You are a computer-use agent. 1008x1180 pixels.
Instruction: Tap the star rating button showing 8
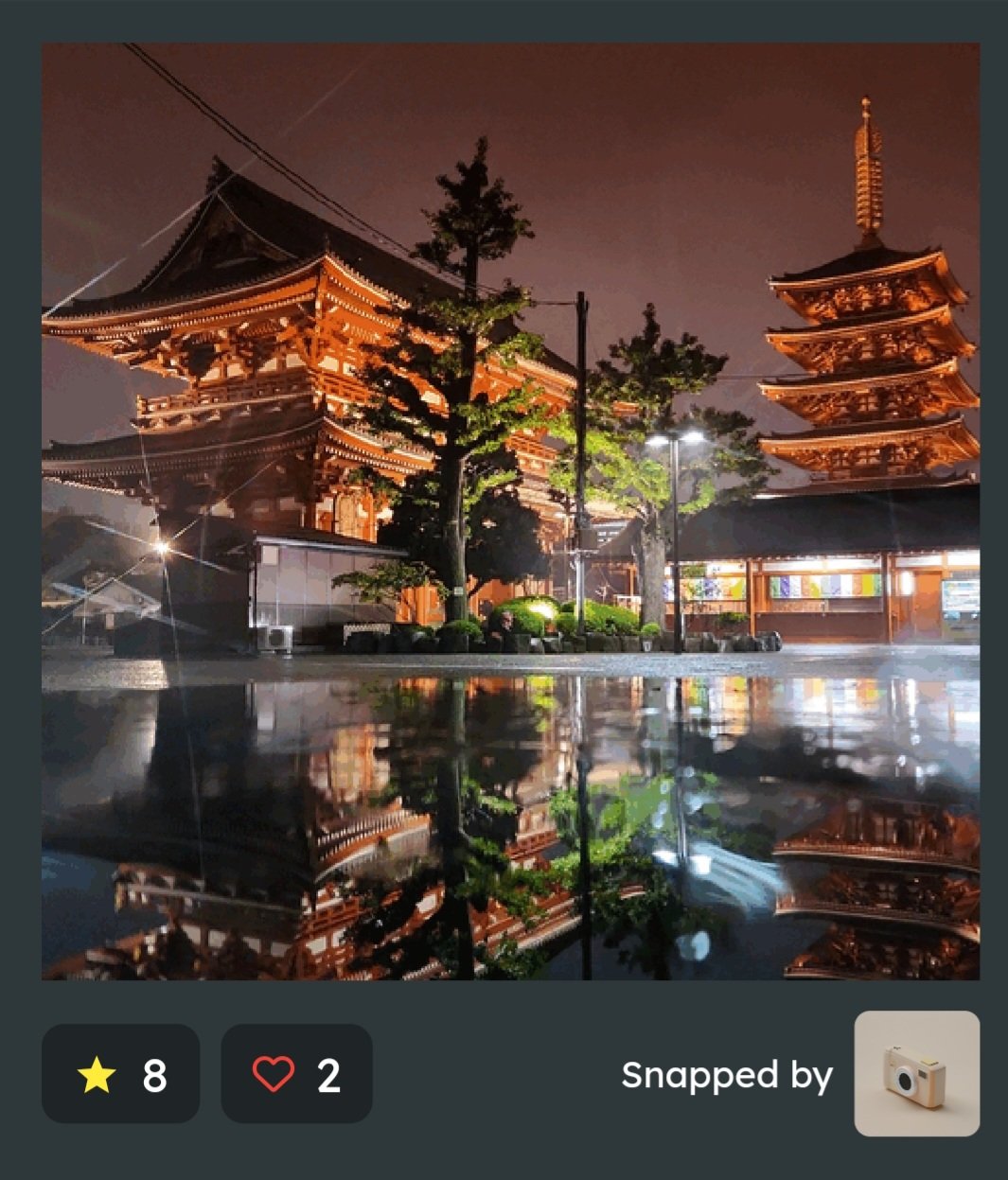(120, 1074)
